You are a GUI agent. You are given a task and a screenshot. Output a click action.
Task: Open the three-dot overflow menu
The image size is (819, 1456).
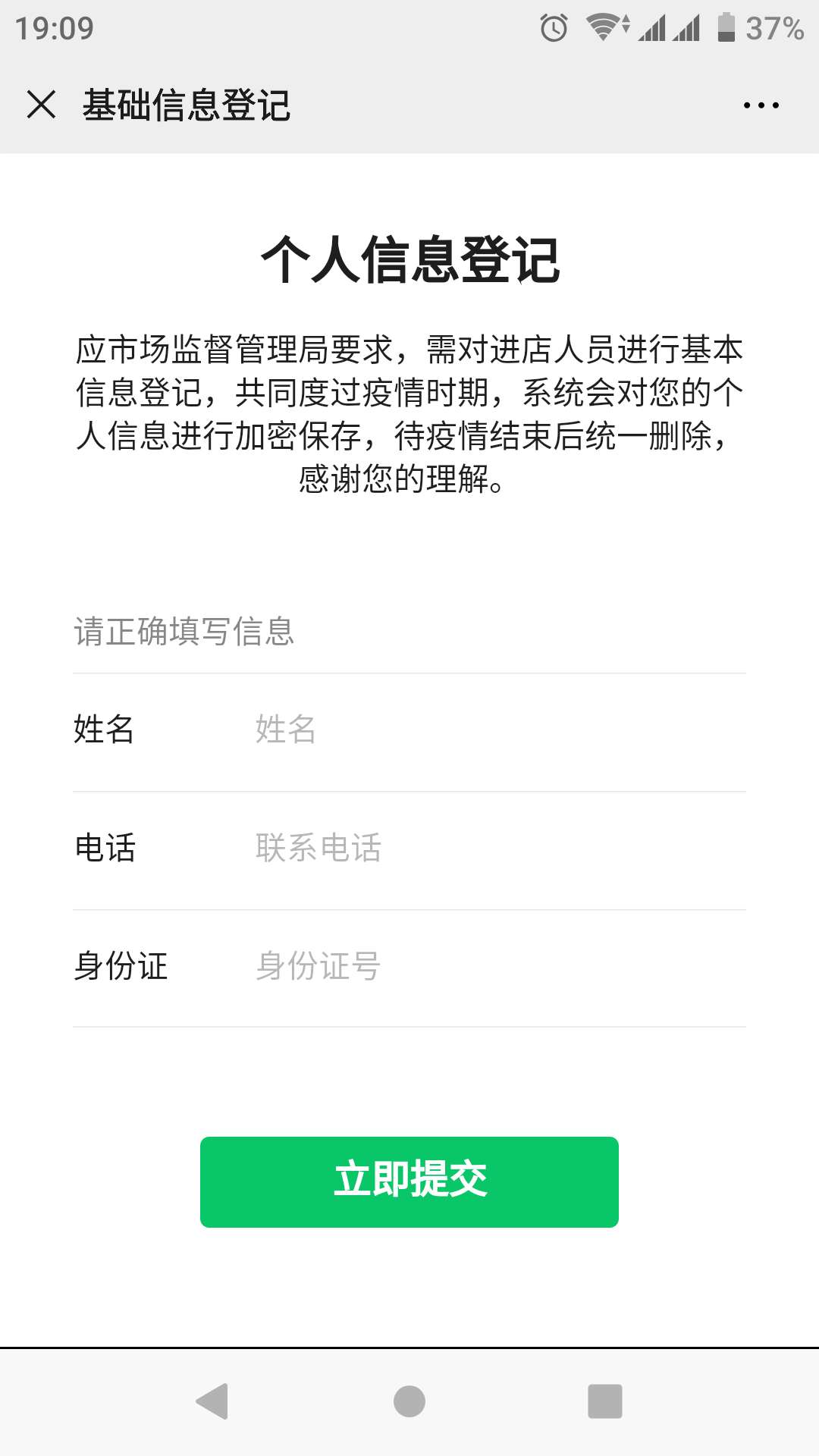tap(761, 105)
